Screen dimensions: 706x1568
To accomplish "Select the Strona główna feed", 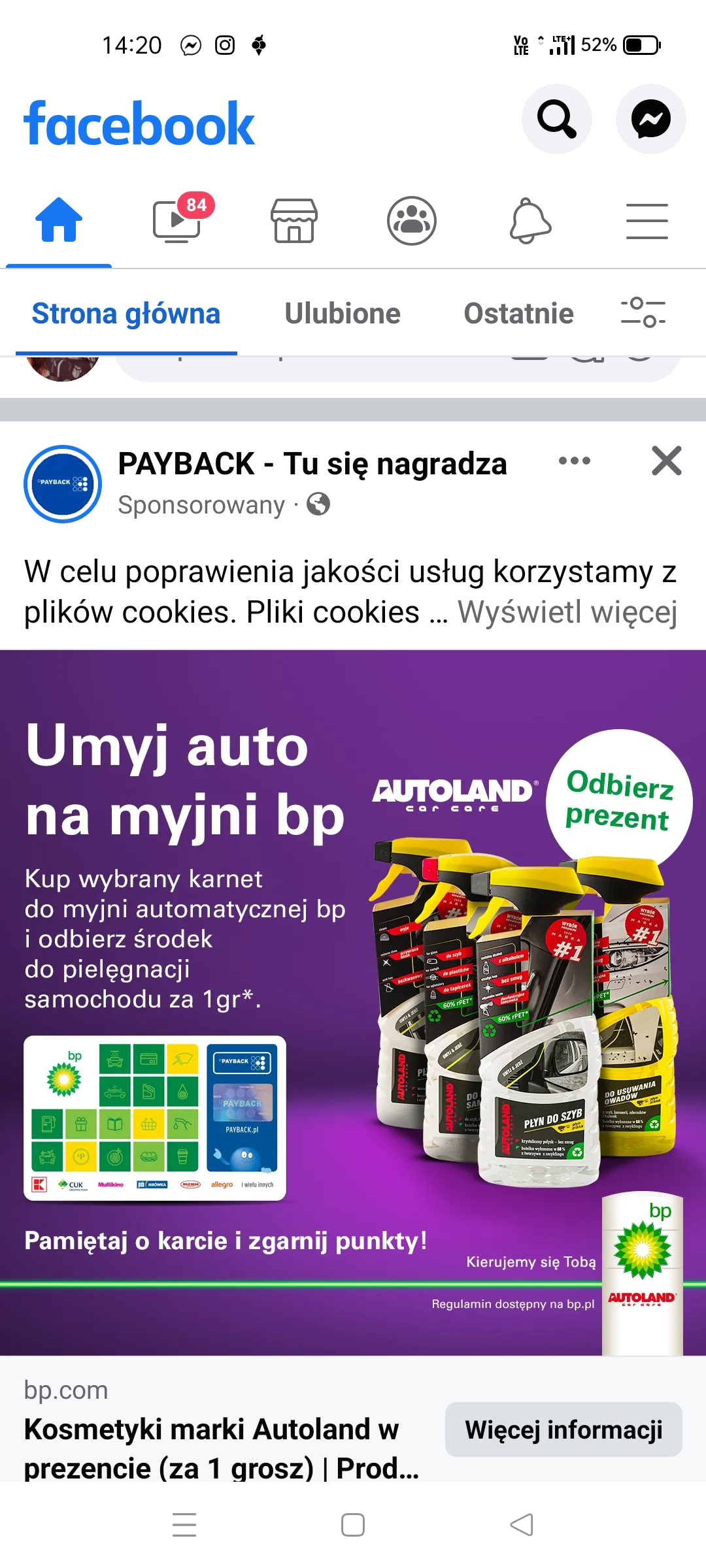I will [126, 314].
